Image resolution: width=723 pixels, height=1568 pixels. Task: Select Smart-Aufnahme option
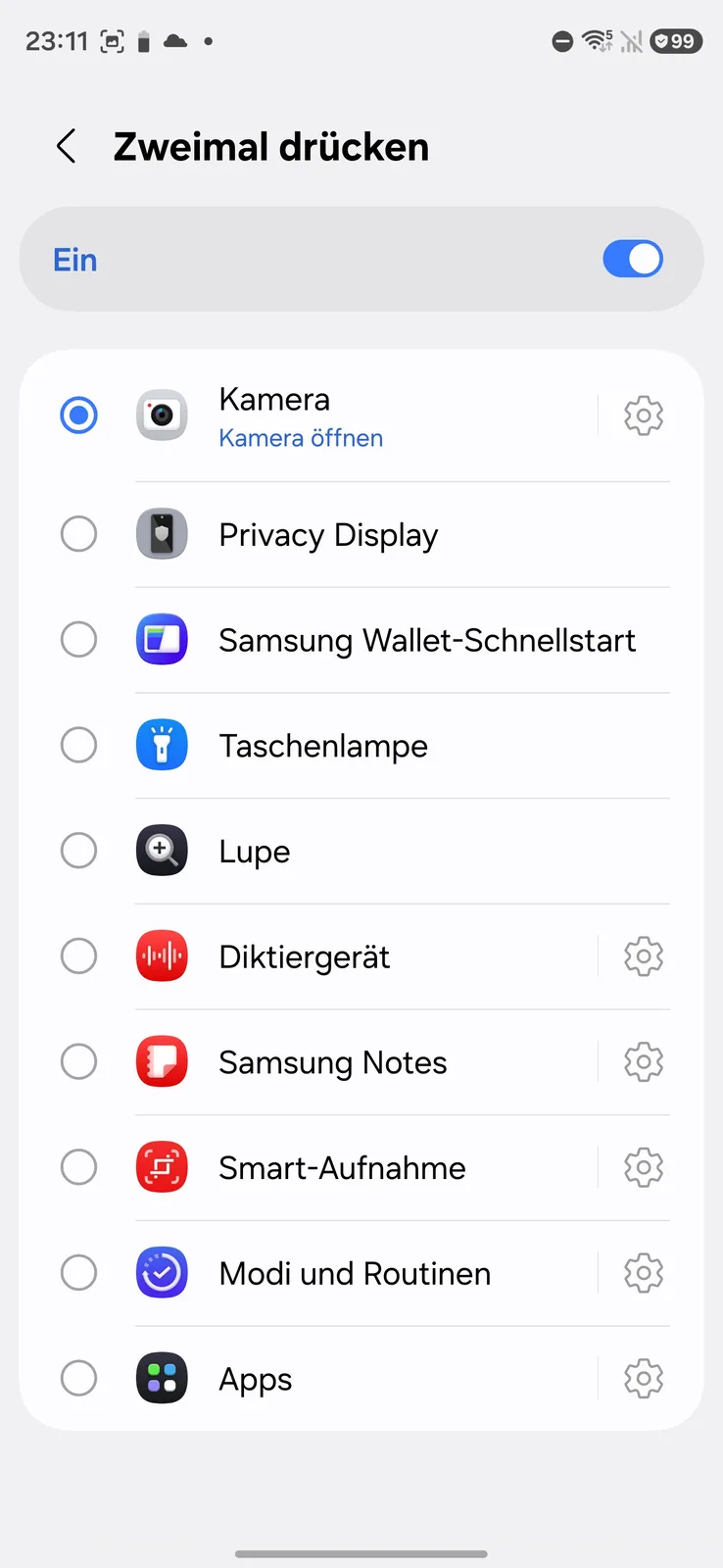tap(78, 1167)
